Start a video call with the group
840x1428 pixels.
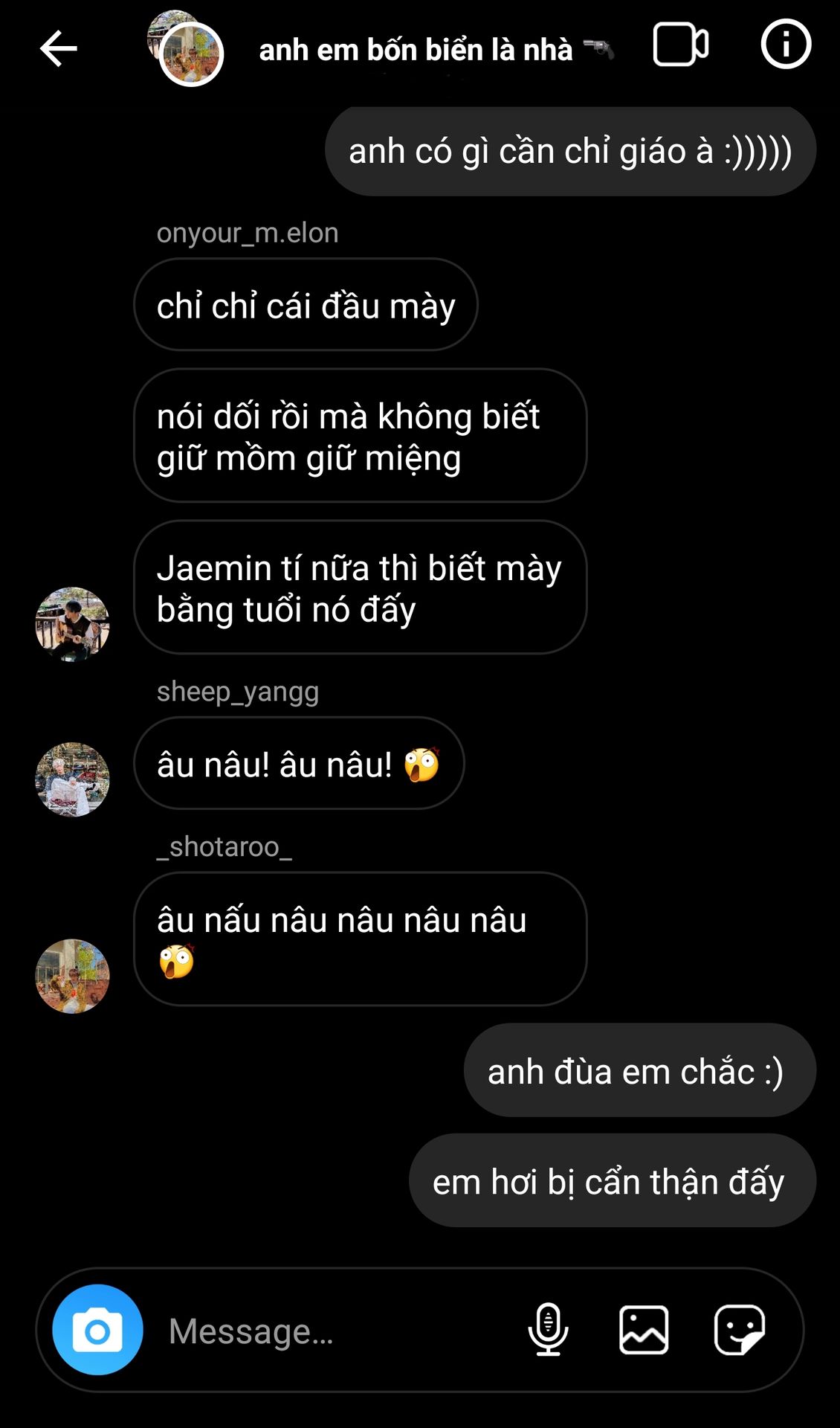[680, 45]
